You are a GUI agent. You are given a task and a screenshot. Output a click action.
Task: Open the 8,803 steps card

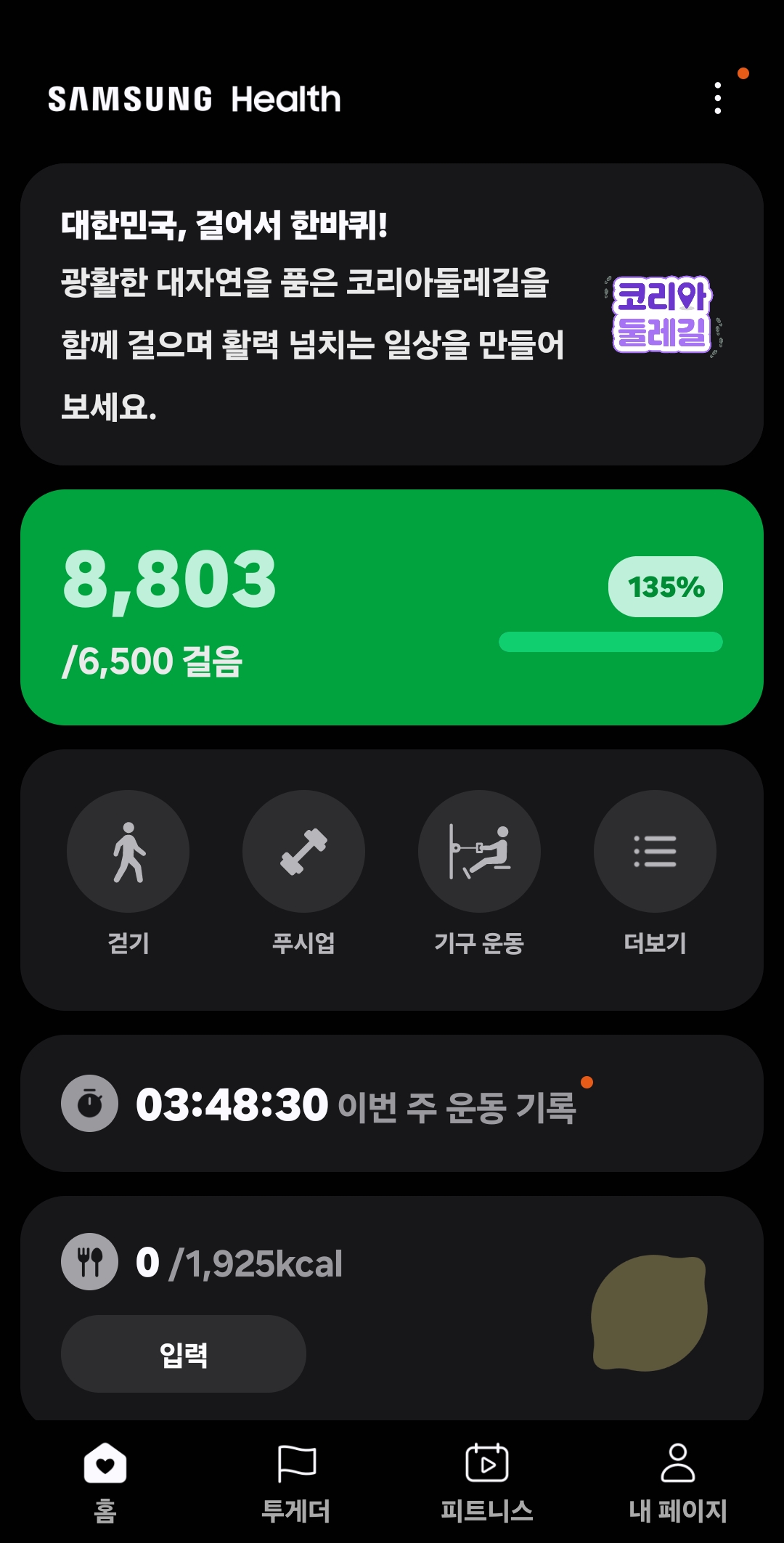[392, 607]
